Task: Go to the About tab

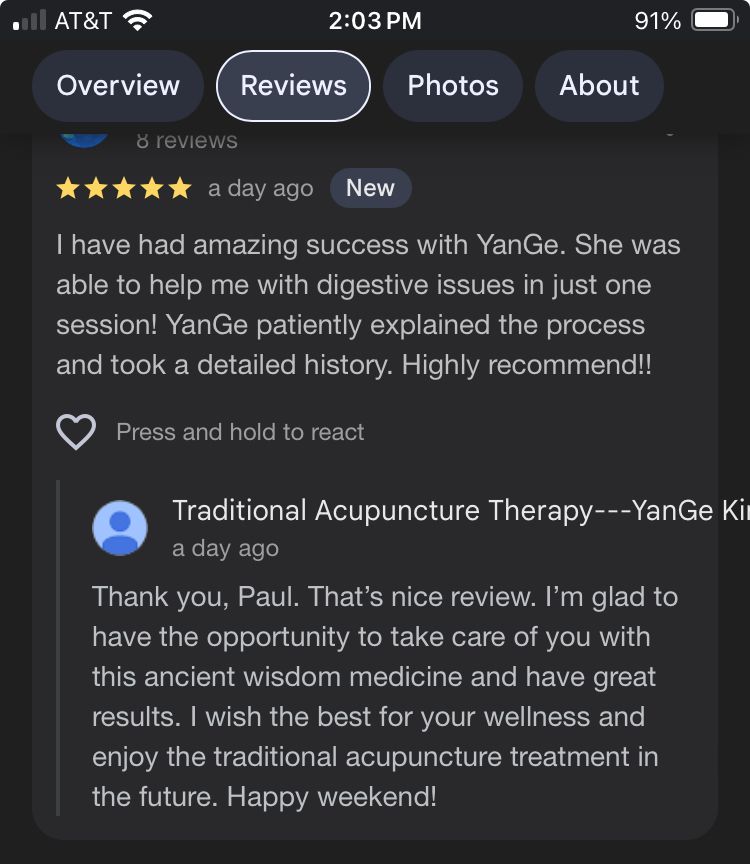Action: point(599,86)
